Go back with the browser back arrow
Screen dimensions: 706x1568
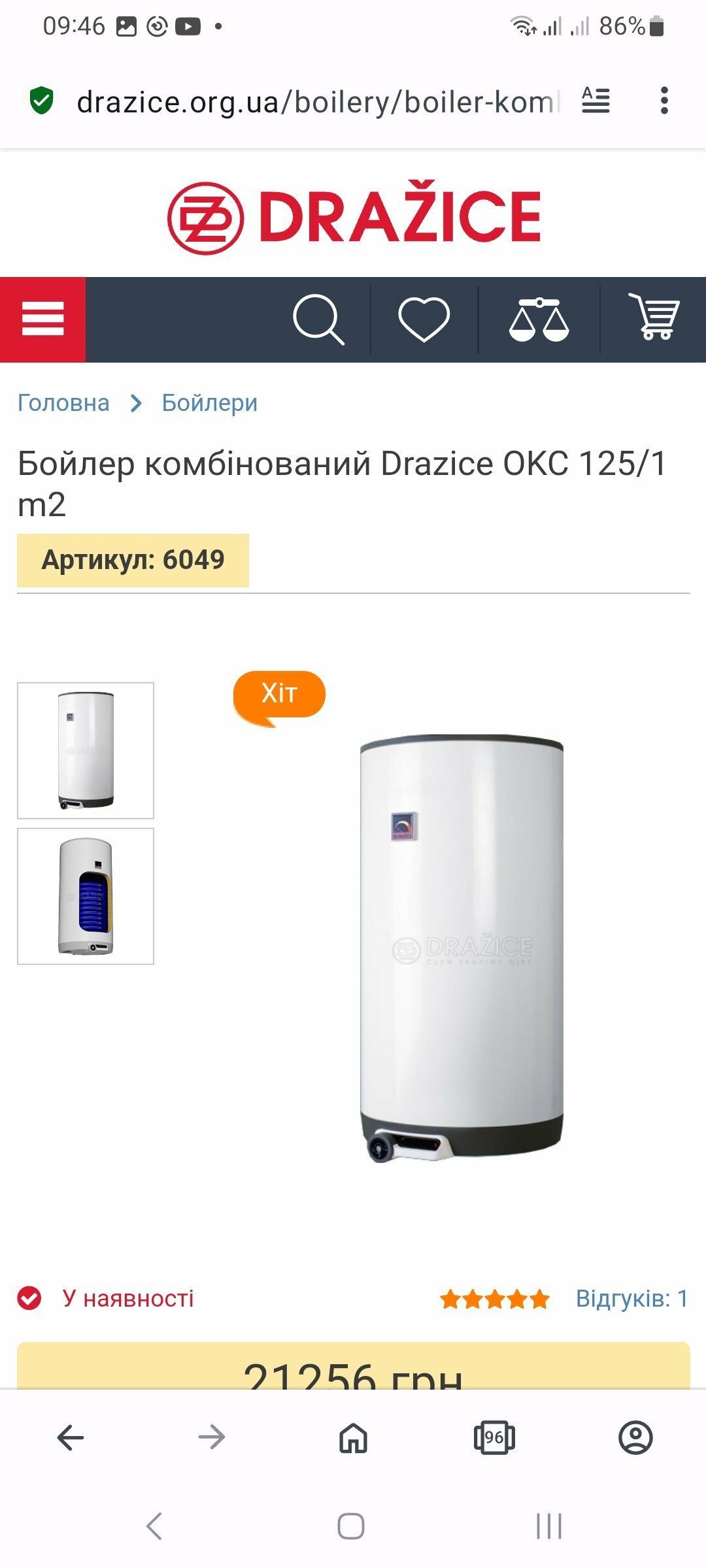pyautogui.click(x=71, y=1437)
